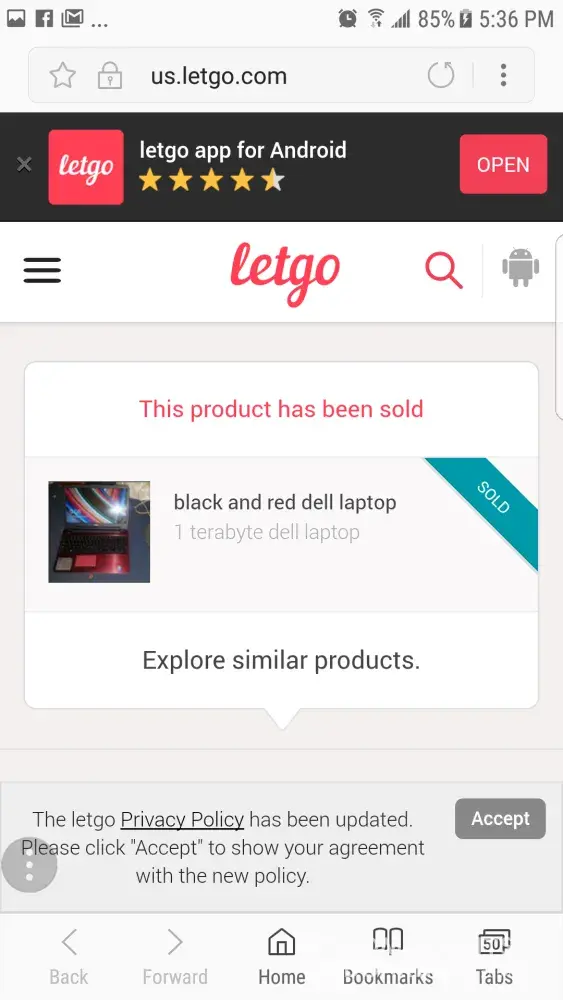Tap the red search magnifier icon
The width and height of the screenshot is (563, 1000).
444,270
